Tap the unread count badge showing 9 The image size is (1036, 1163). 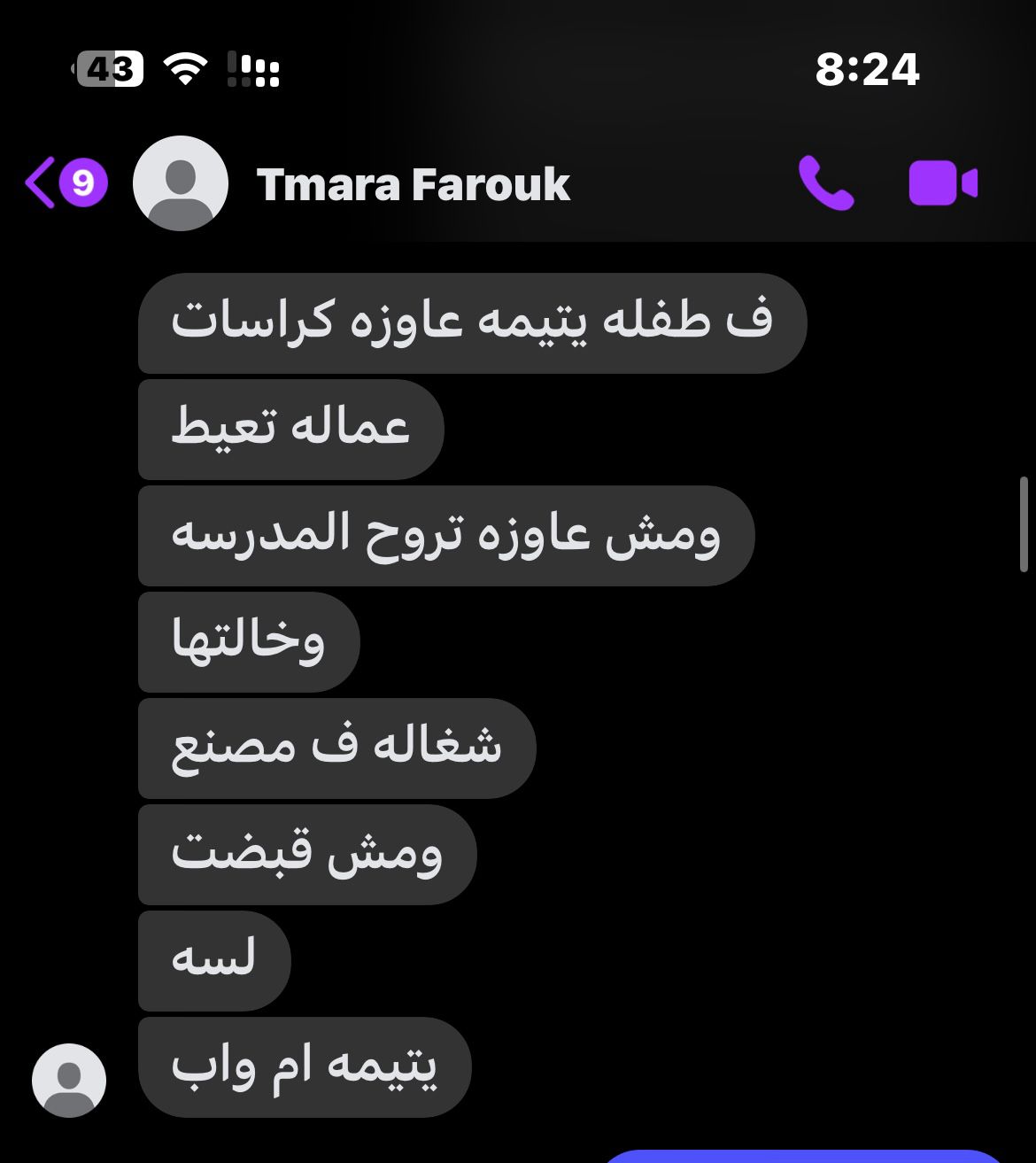[x=81, y=182]
